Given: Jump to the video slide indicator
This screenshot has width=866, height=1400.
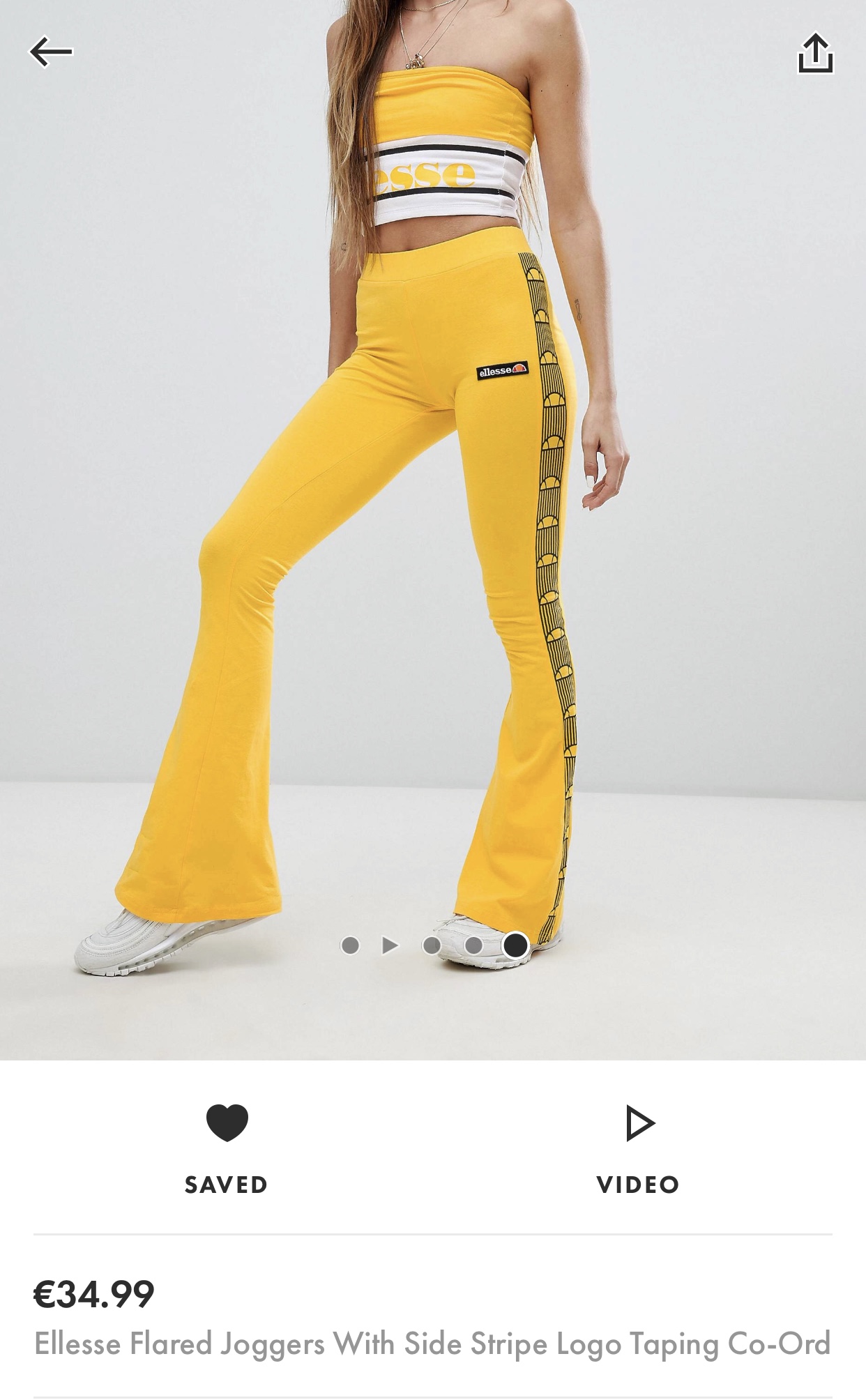Looking at the screenshot, I should coord(390,945).
